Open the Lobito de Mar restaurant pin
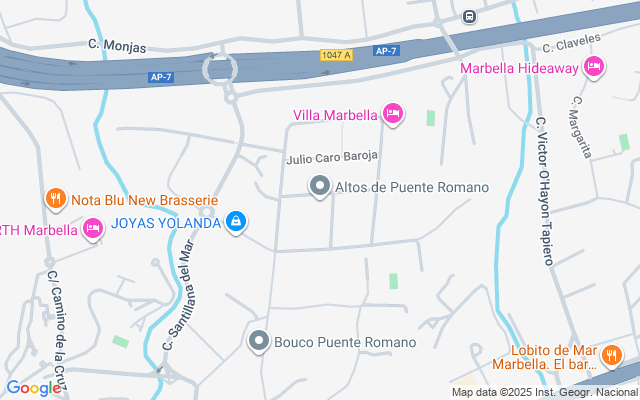This screenshot has width=640, height=400. (x=612, y=355)
